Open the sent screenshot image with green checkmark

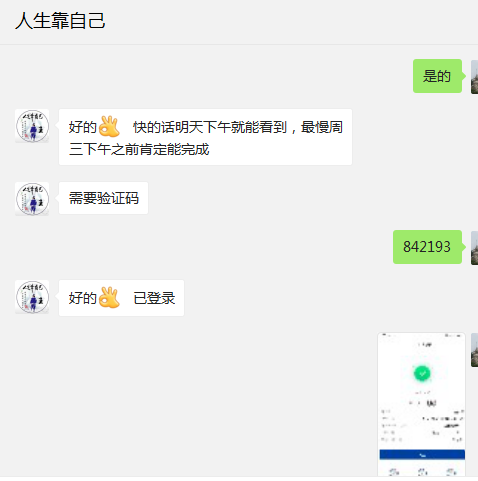(421, 404)
